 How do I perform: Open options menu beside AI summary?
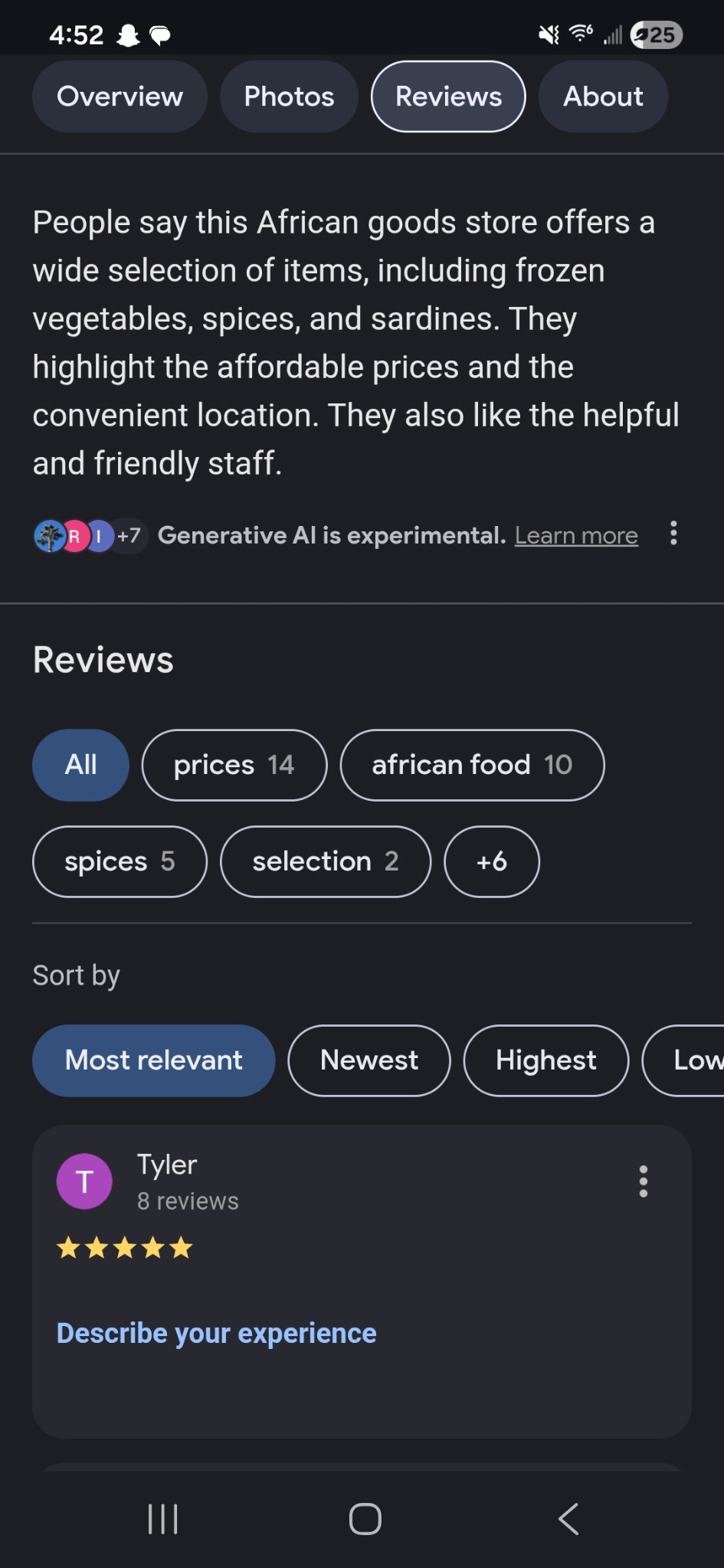673,534
